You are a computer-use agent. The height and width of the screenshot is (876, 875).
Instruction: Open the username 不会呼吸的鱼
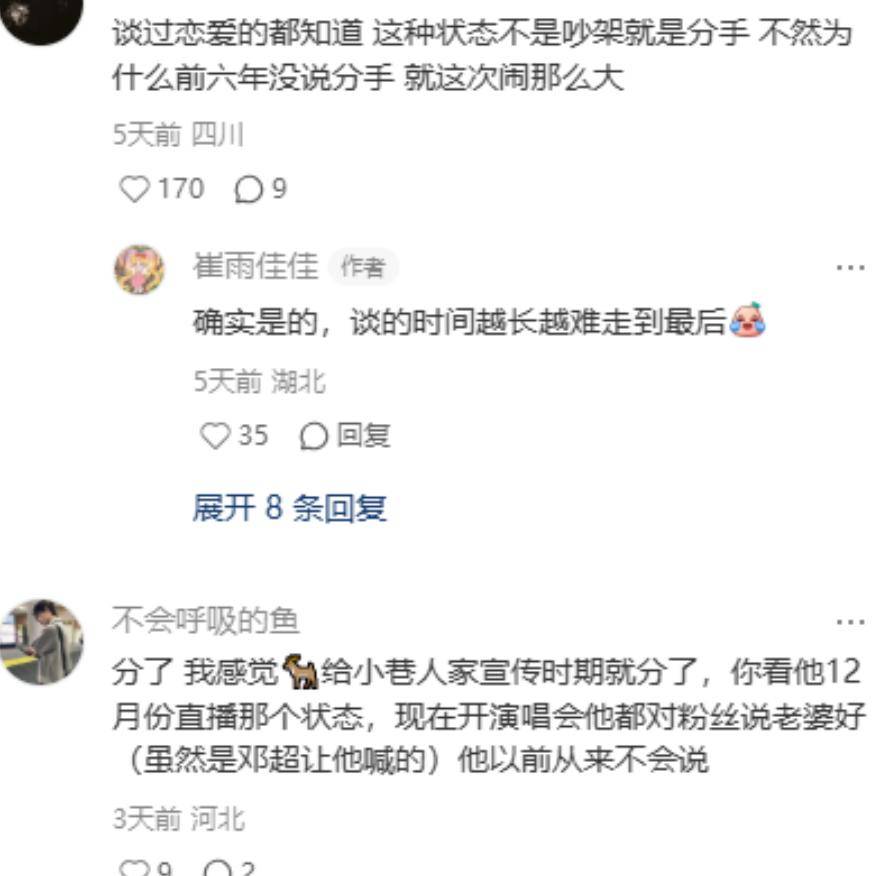[x=206, y=621]
